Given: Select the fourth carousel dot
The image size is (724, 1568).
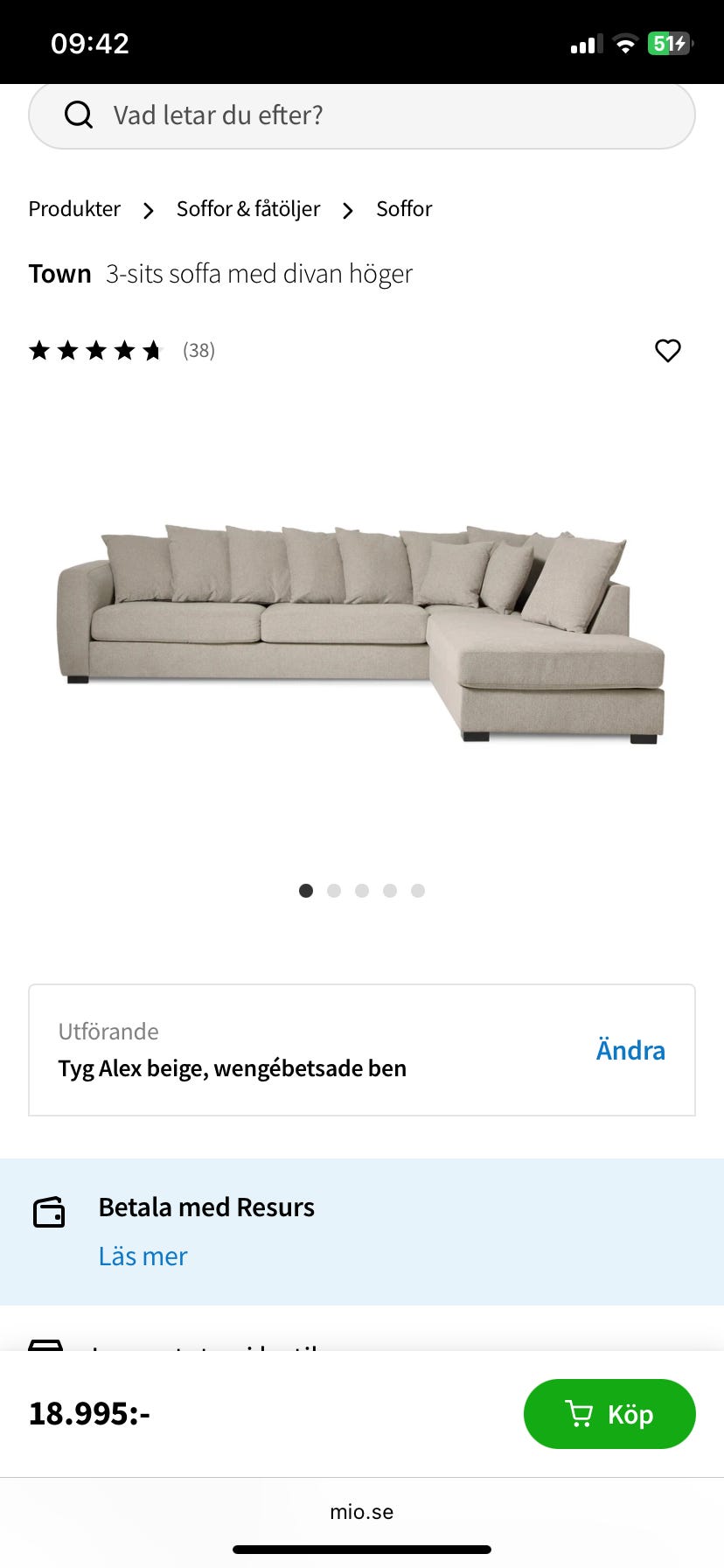Looking at the screenshot, I should 390,890.
